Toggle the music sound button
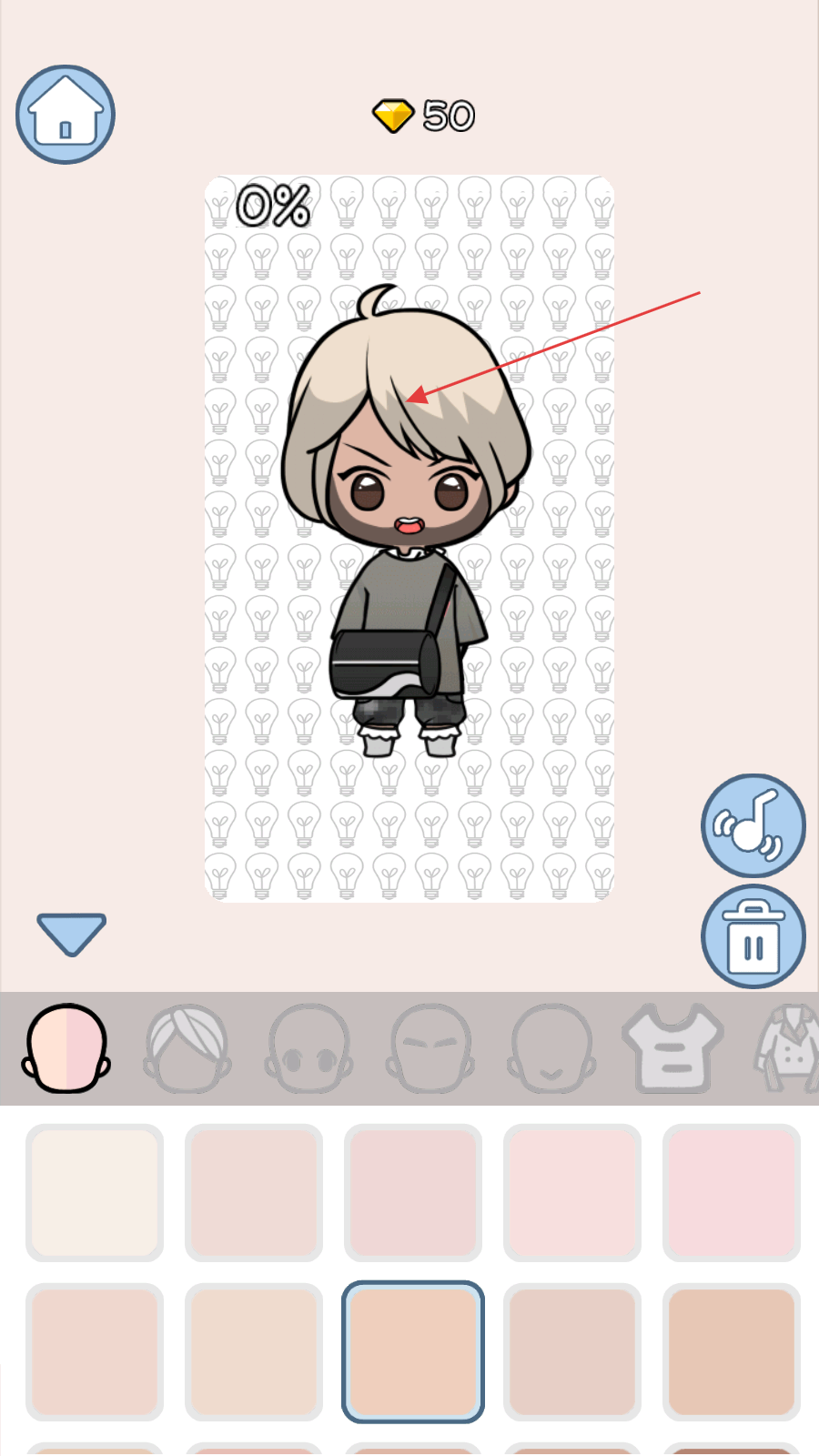Viewport: 819px width, 1456px height. click(x=753, y=825)
